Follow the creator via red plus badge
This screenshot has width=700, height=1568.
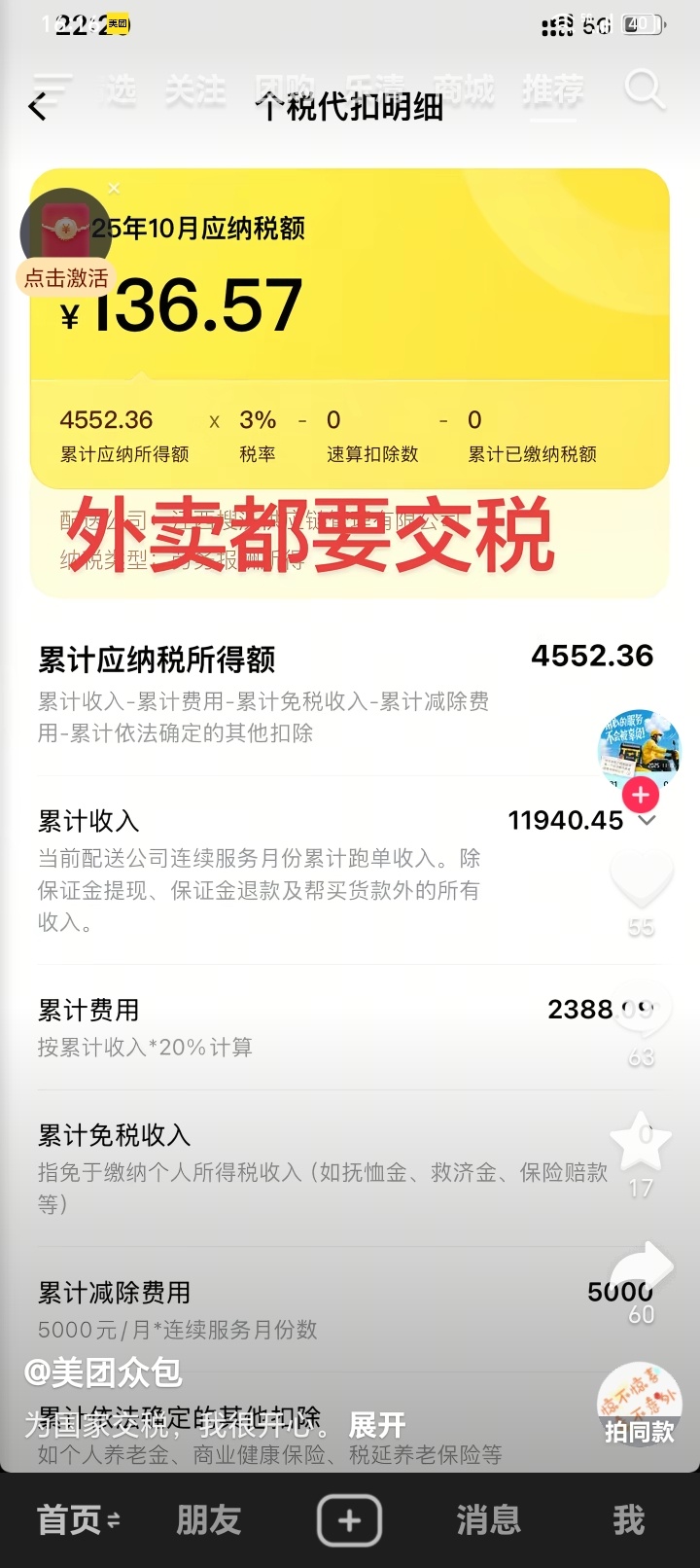tap(640, 795)
